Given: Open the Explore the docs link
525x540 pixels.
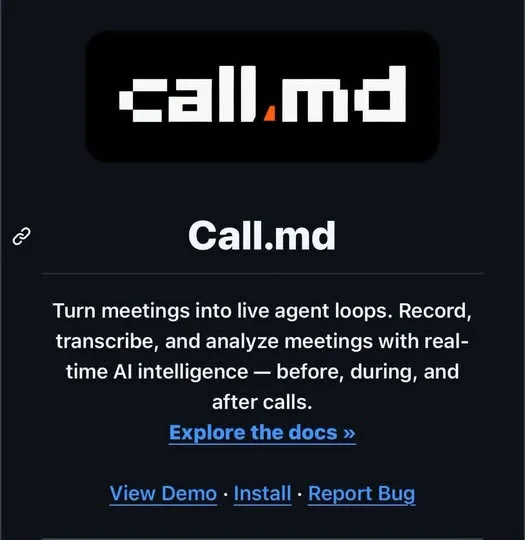Looking at the screenshot, I should [262, 433].
